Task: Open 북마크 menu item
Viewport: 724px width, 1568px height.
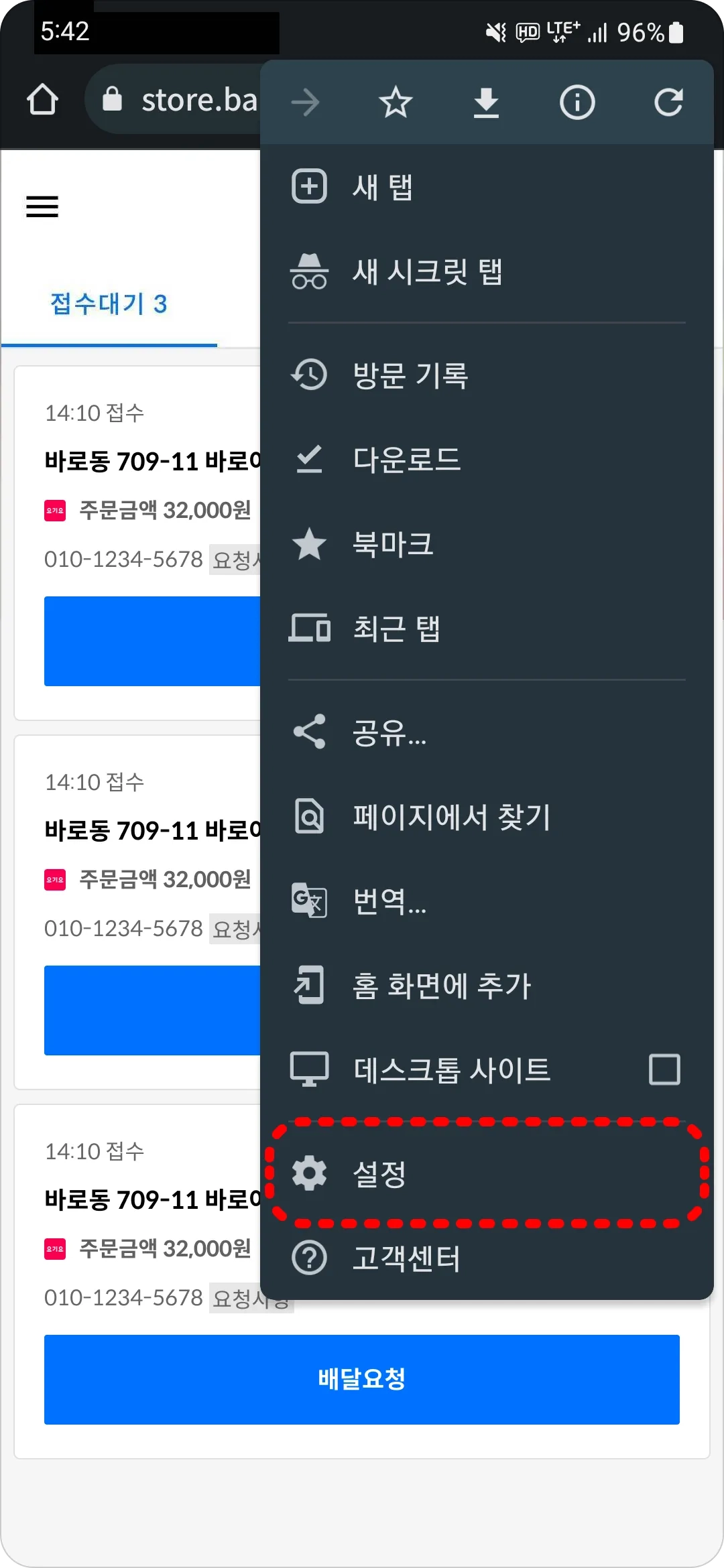Action: pos(393,543)
